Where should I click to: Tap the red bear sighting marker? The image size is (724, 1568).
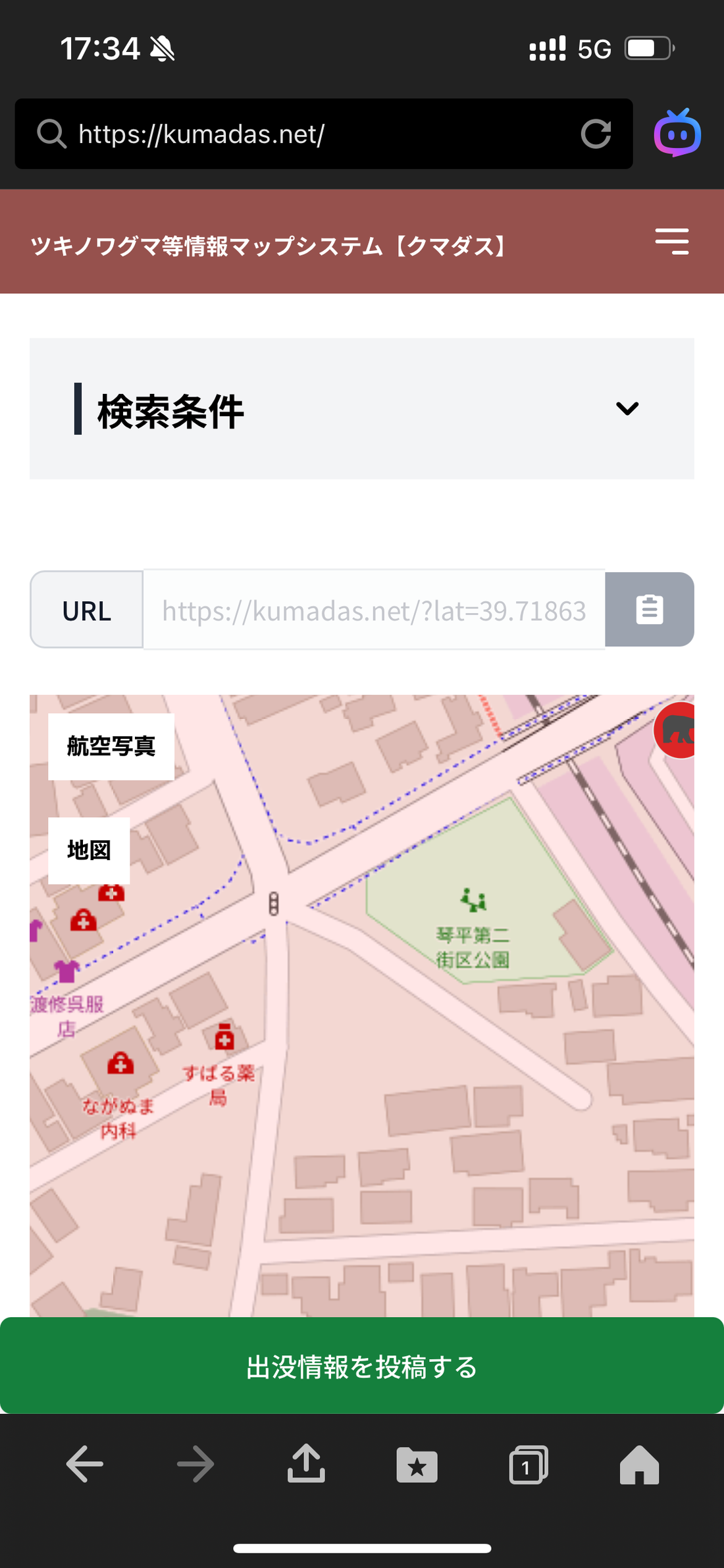click(x=677, y=730)
